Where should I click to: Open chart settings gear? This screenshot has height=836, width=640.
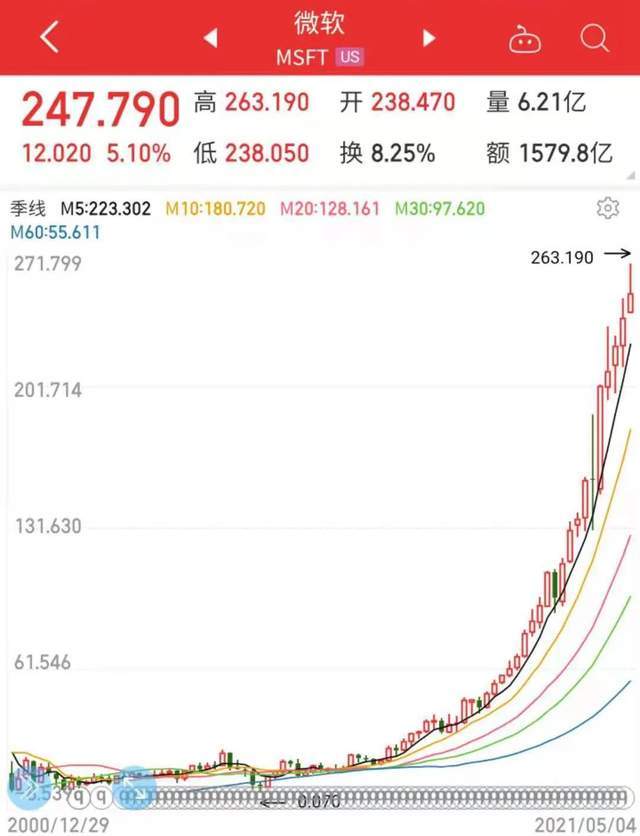pyautogui.click(x=607, y=208)
